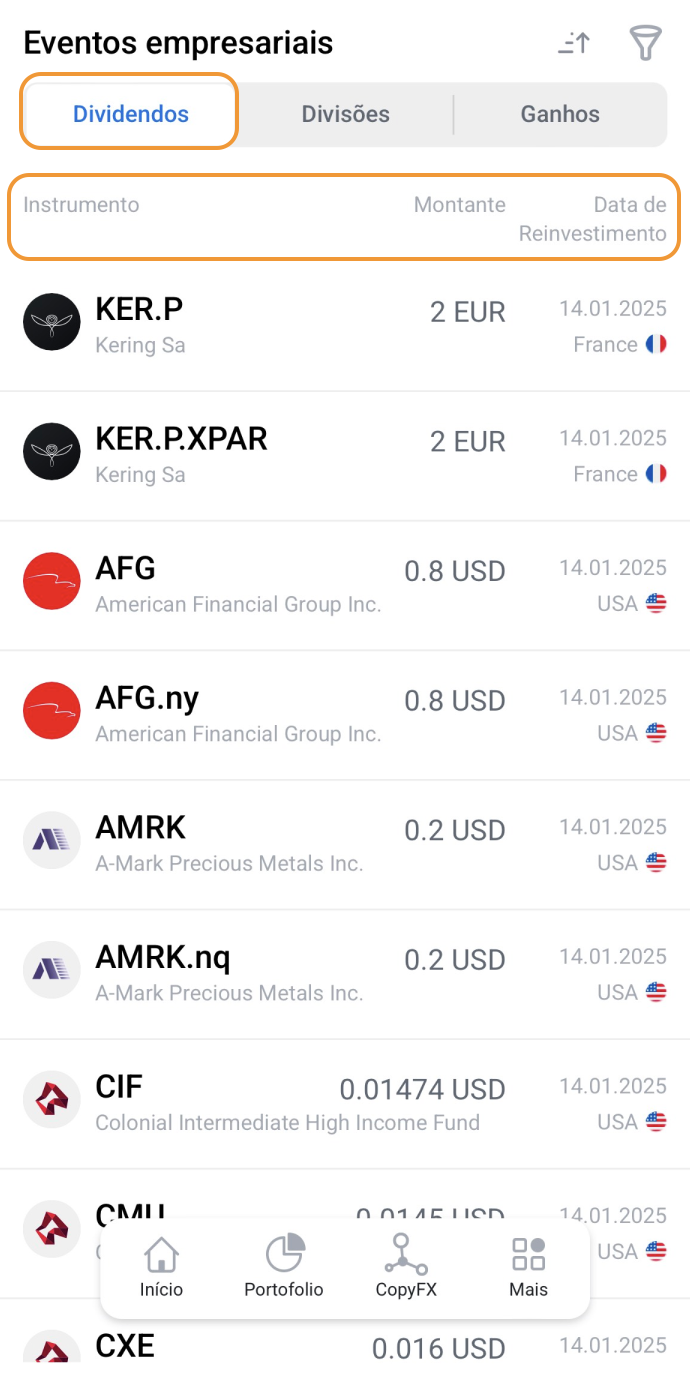Image resolution: width=690 pixels, height=1396 pixels.
Task: View the AFG.ny dividend entry
Action: point(345,715)
